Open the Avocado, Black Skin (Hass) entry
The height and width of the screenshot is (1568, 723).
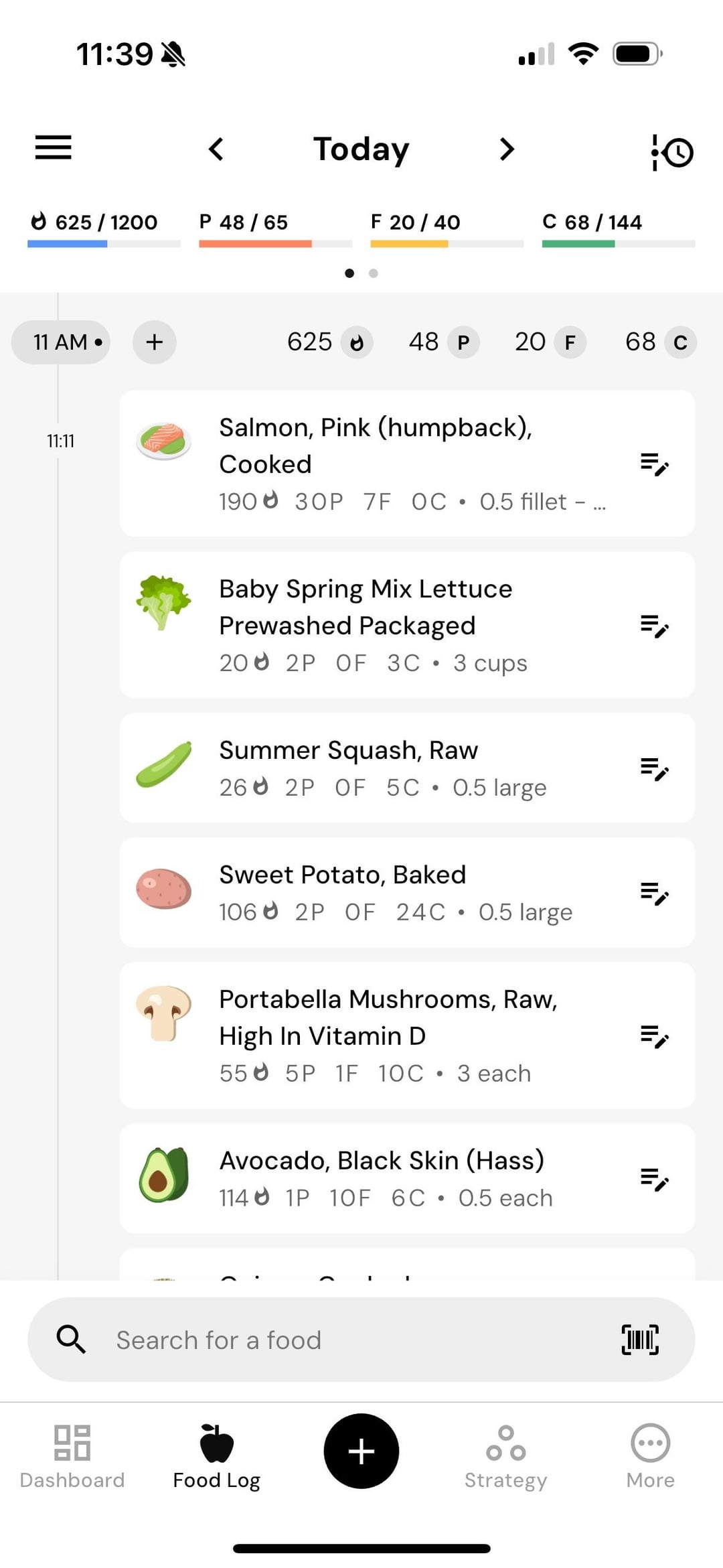click(x=407, y=1178)
